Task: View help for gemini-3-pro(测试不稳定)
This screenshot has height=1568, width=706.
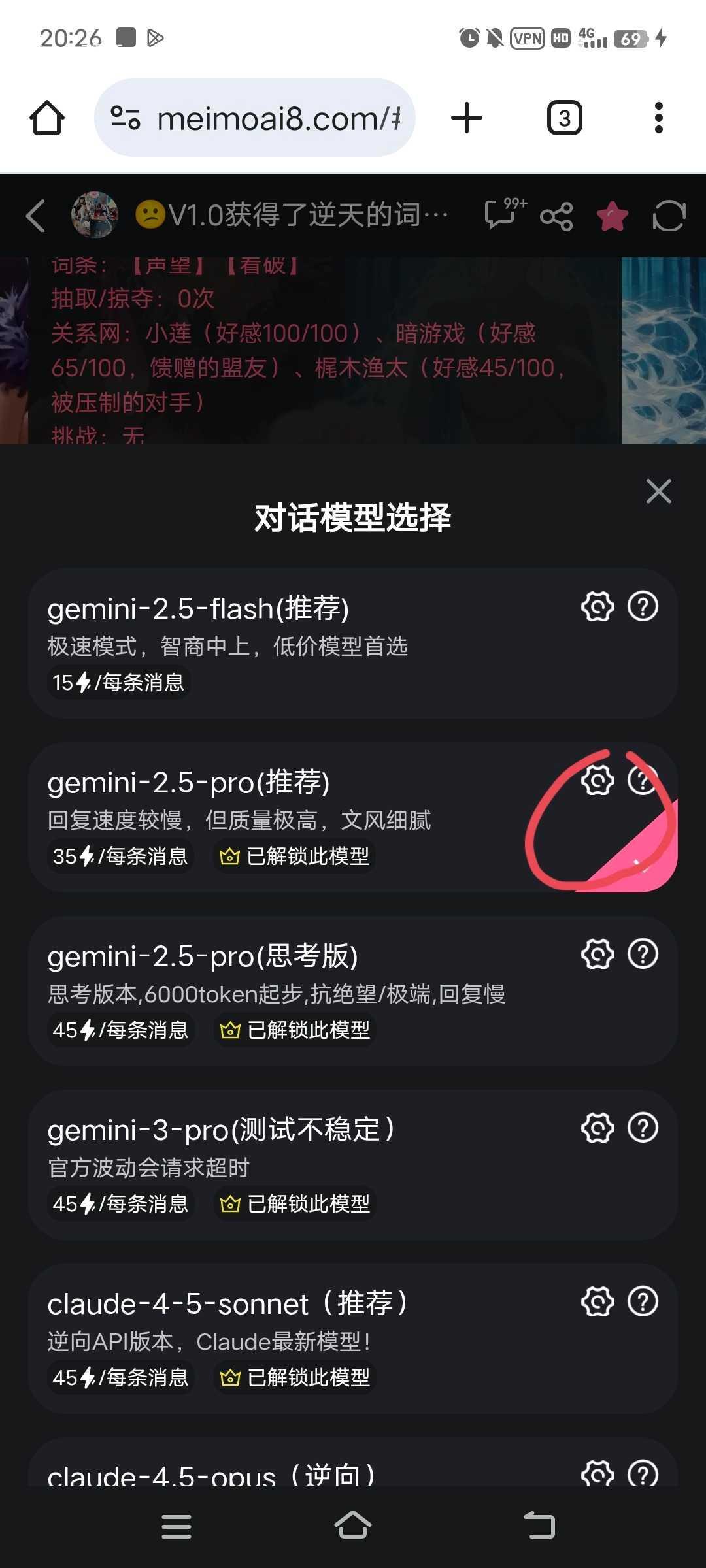Action: click(x=643, y=1128)
